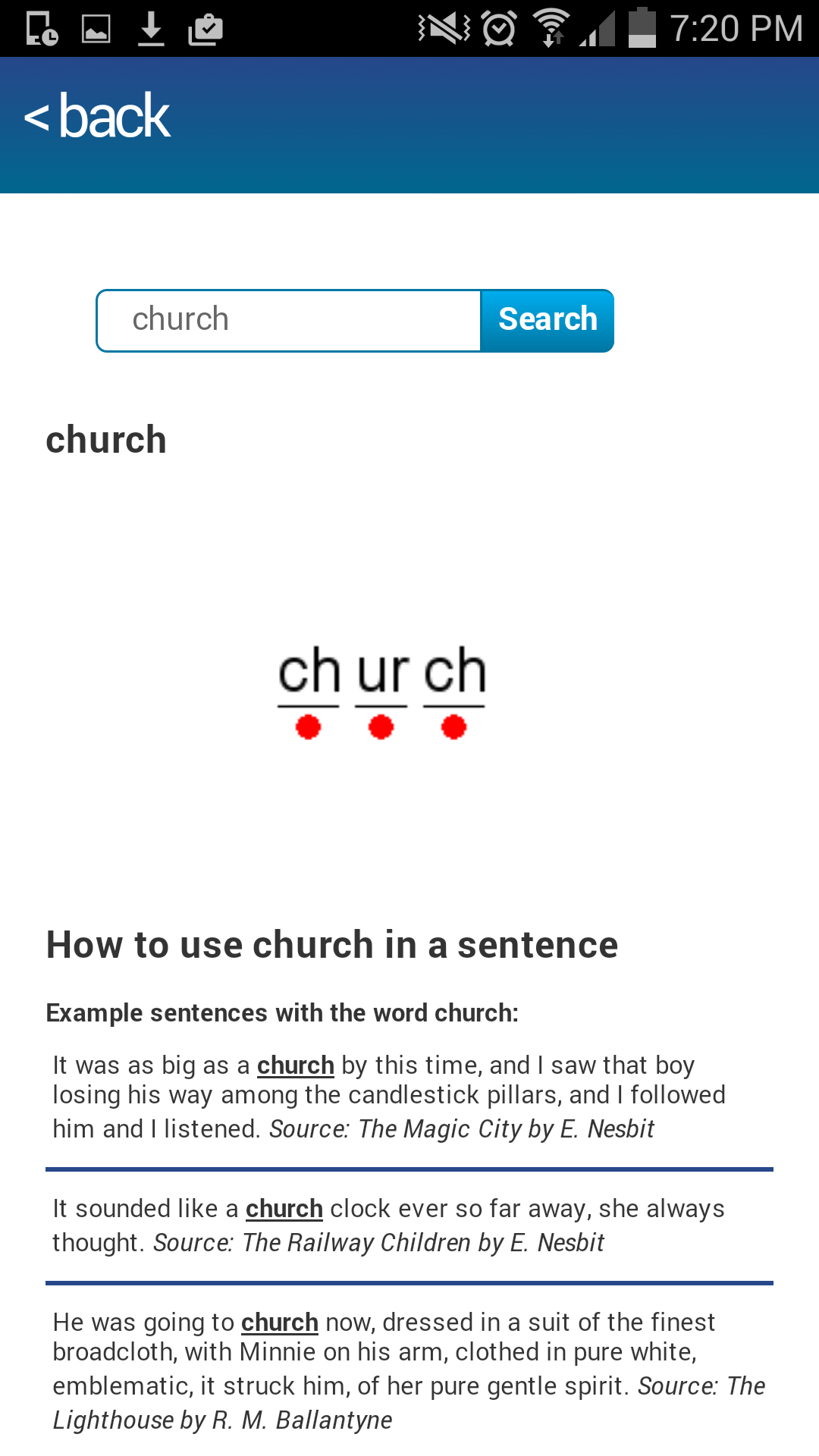The image size is (819, 1456).
Task: Tap the alarm clock status icon
Action: 499,28
